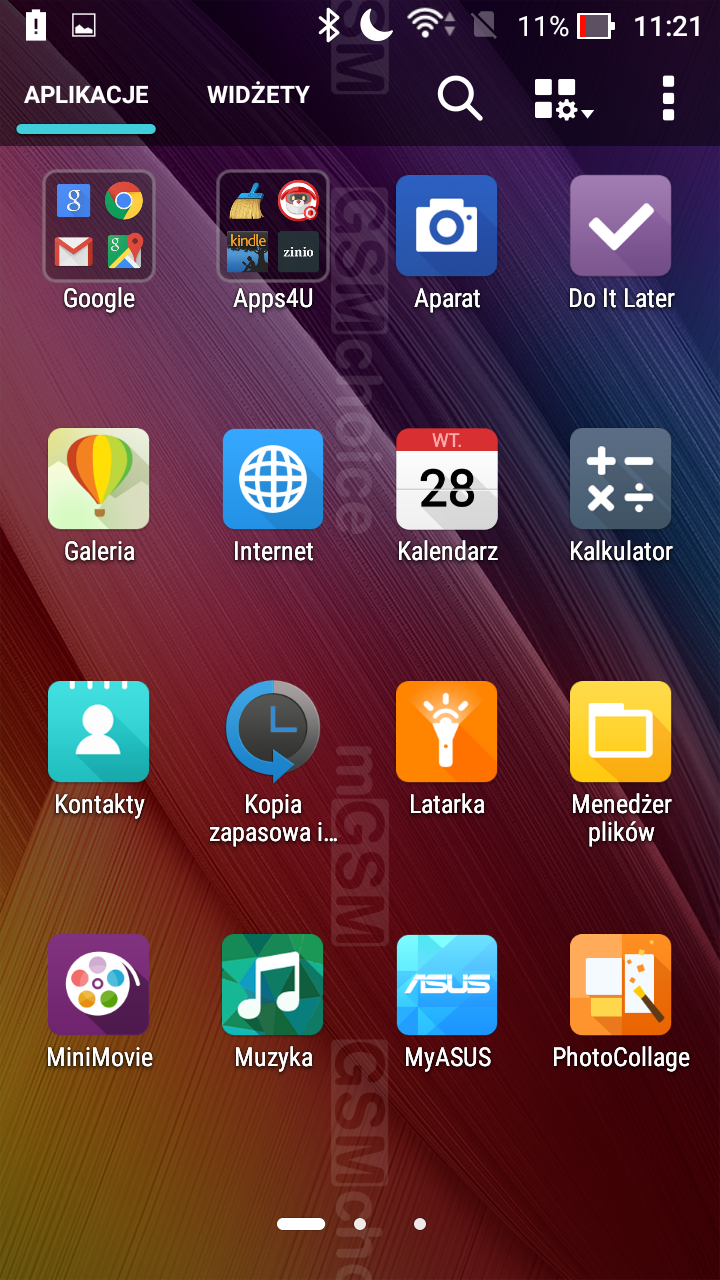Open the grid layout settings dropdown
Screen dimensions: 720x1280
coord(564,99)
